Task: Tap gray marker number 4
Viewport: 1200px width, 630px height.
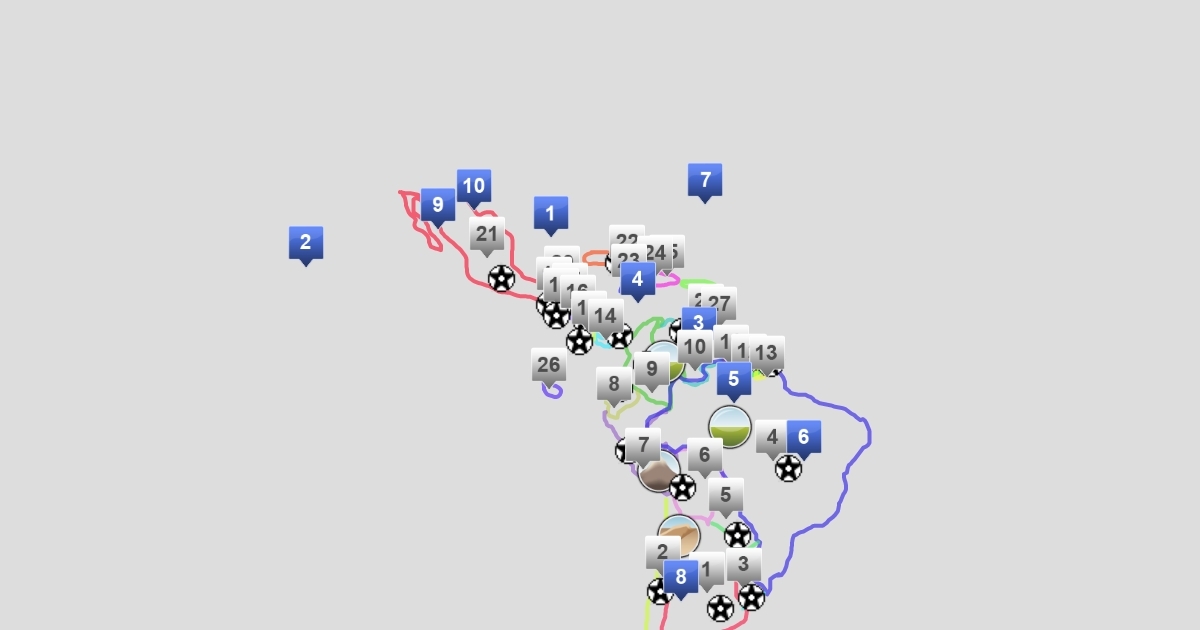Action: [x=770, y=437]
